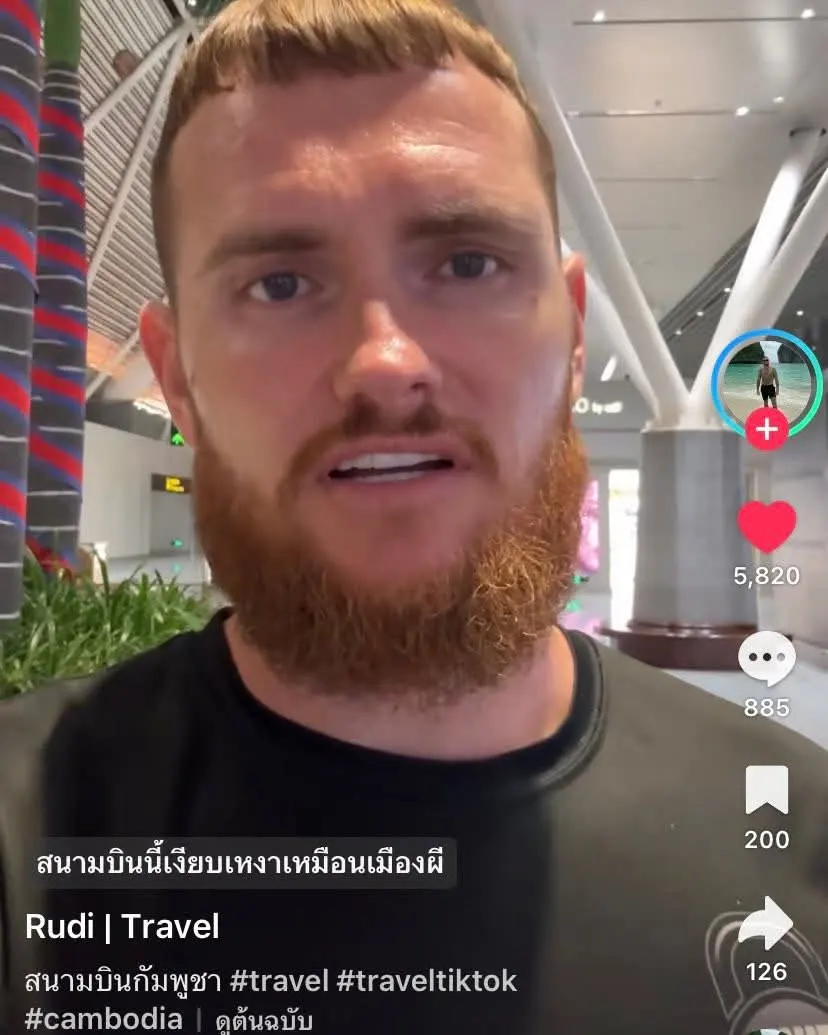The width and height of the screenshot is (828, 1035).
Task: Open the comments on this video
Action: (767, 659)
